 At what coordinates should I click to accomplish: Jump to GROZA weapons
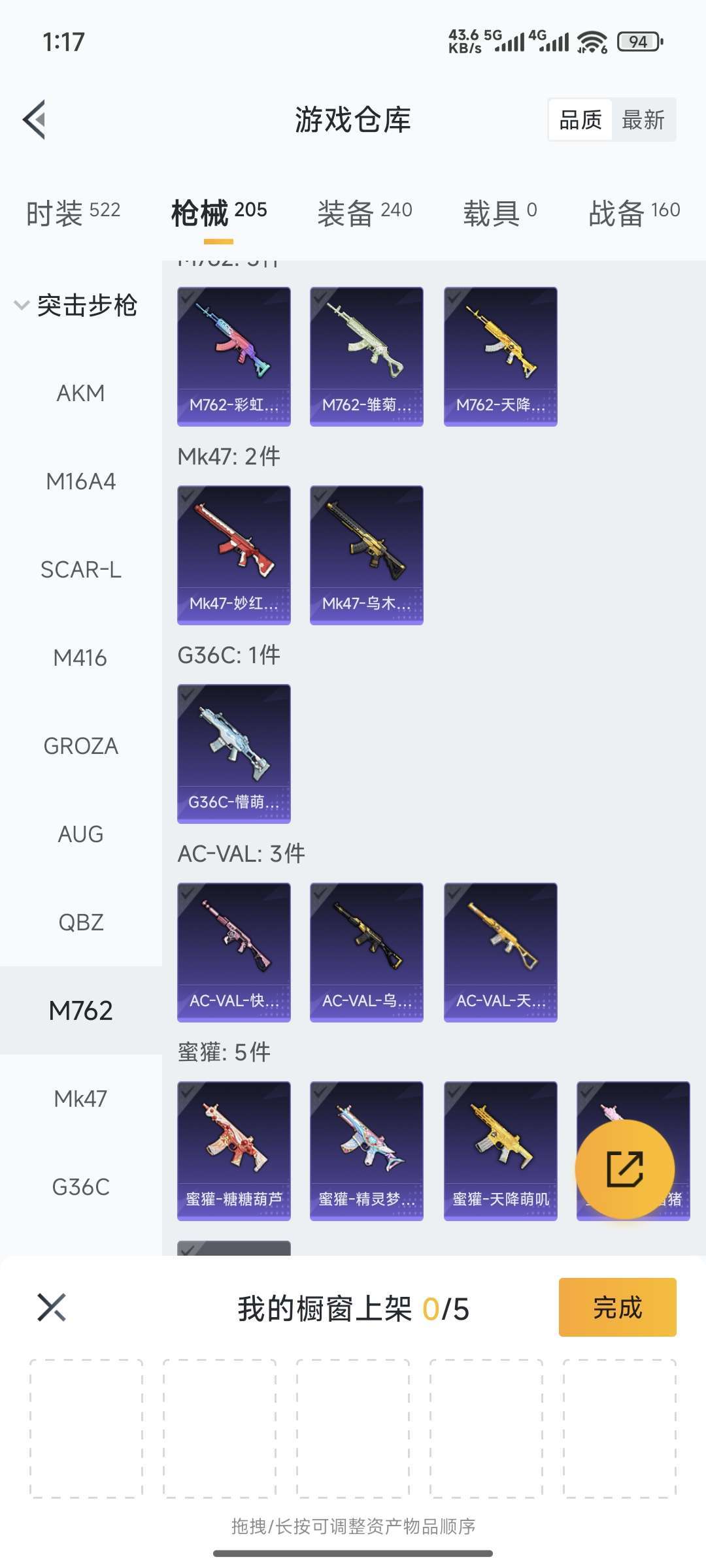pyautogui.click(x=80, y=746)
